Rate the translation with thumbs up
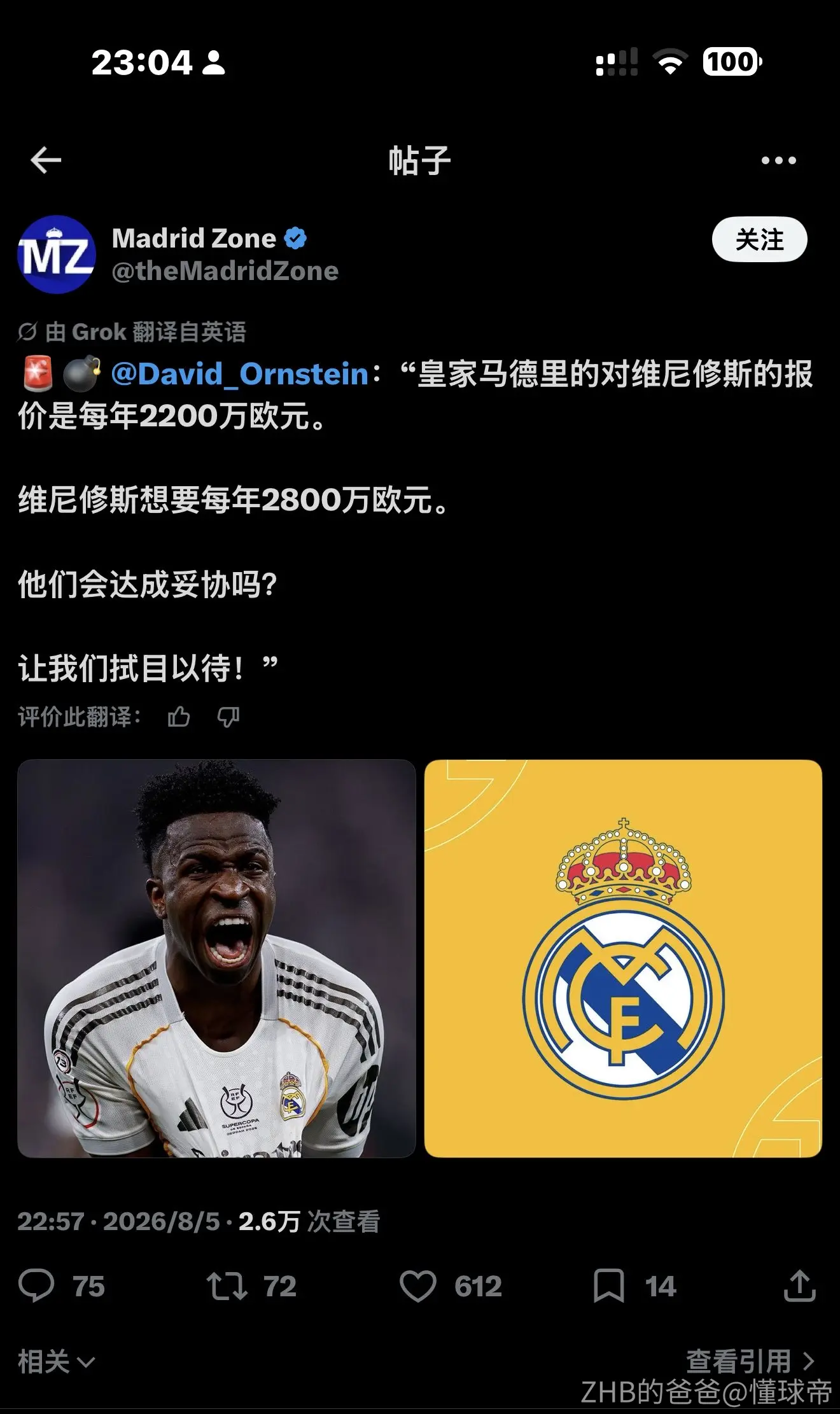Image resolution: width=840 pixels, height=1414 pixels. coord(179,717)
